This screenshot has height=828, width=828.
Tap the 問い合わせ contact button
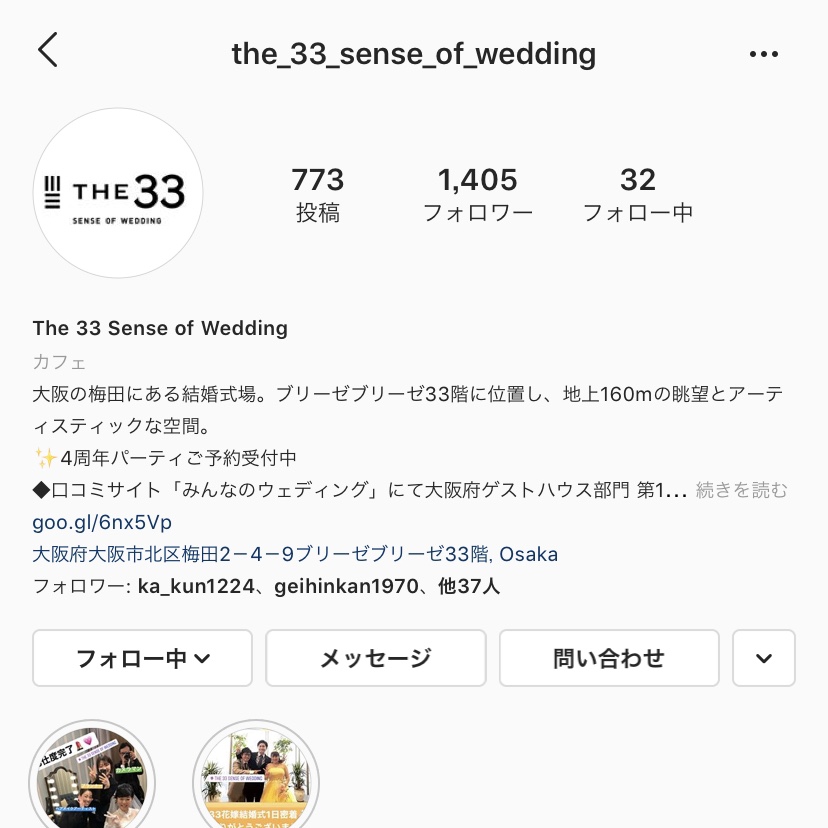coord(608,658)
